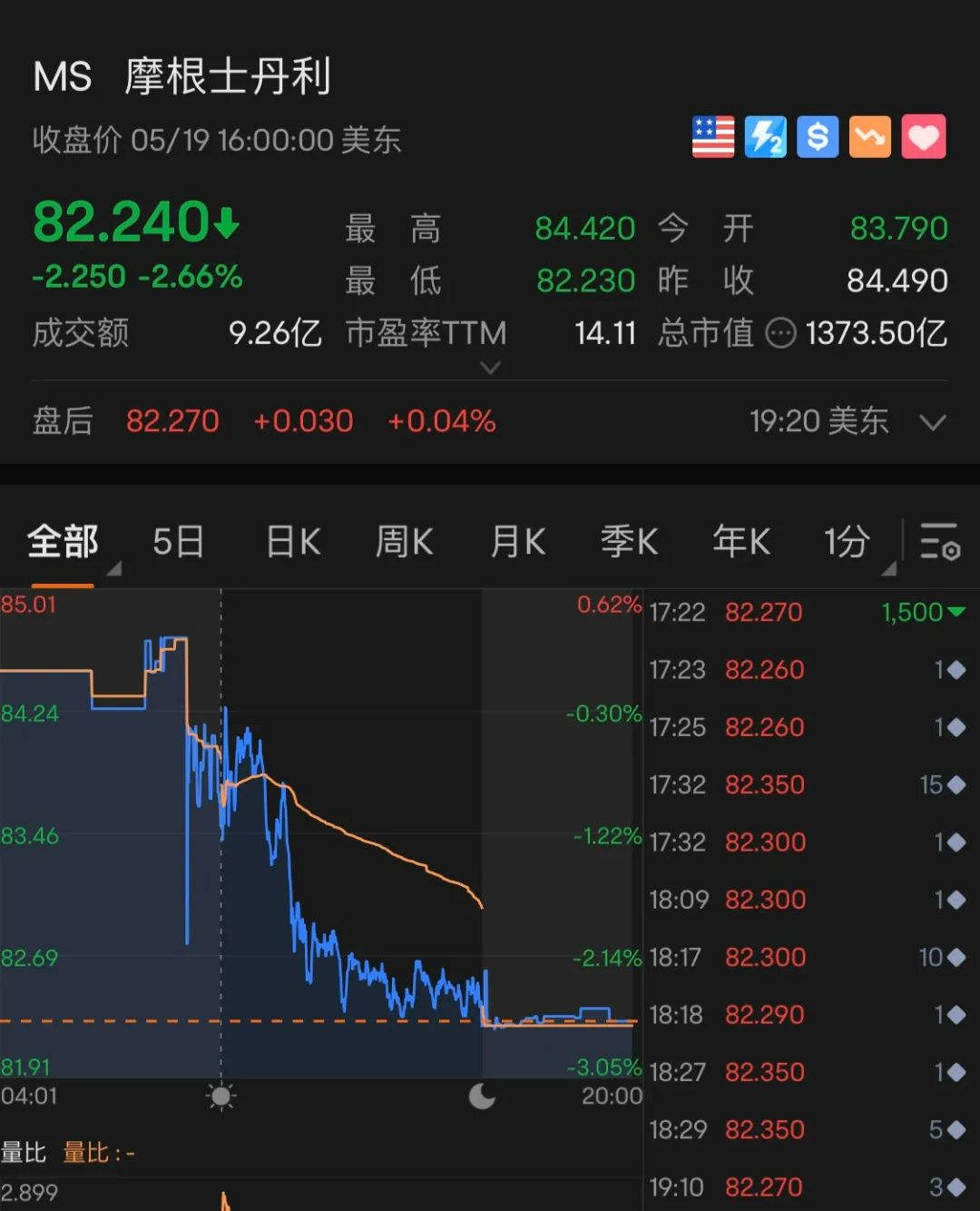Switch to the 5日 chart tab

click(178, 542)
